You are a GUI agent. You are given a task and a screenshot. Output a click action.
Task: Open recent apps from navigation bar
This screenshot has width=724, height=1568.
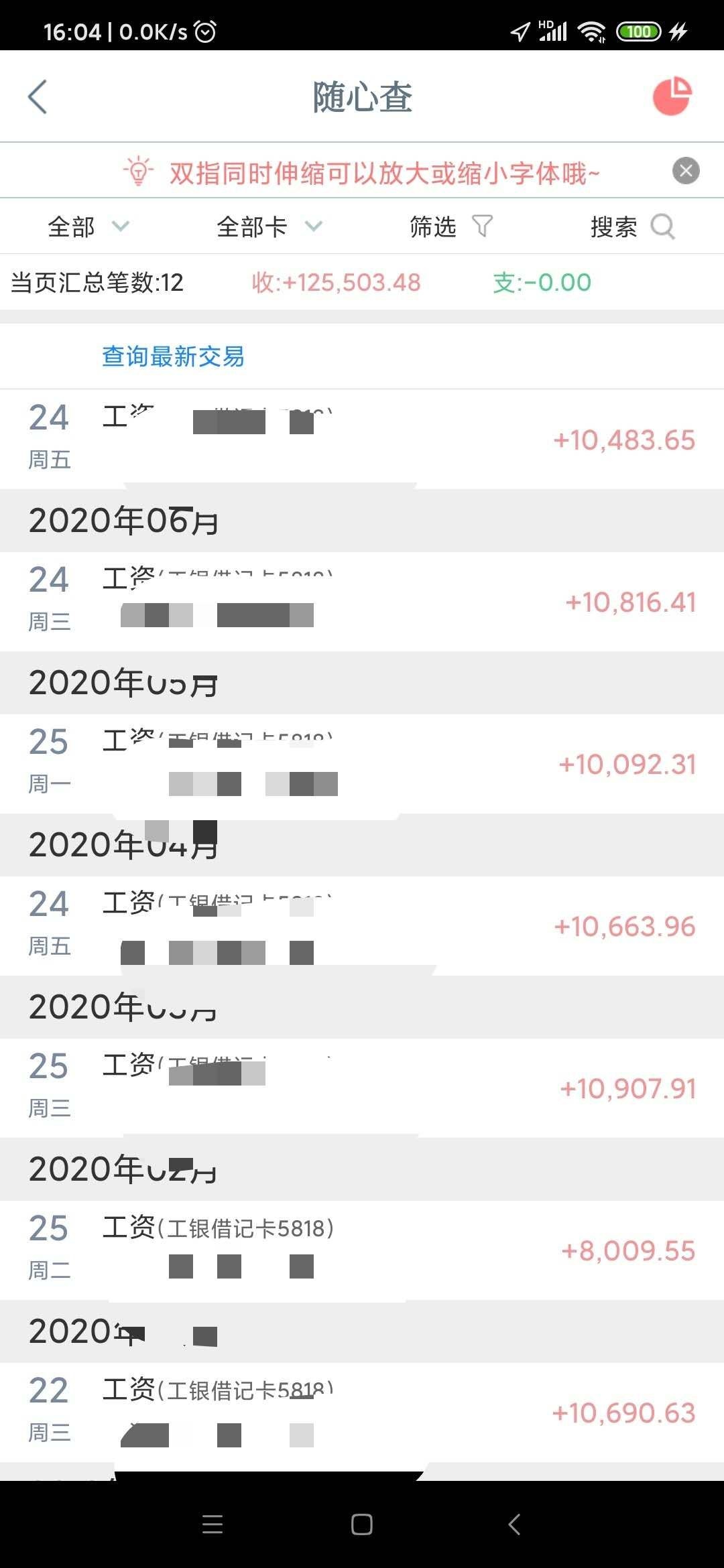click(213, 1524)
